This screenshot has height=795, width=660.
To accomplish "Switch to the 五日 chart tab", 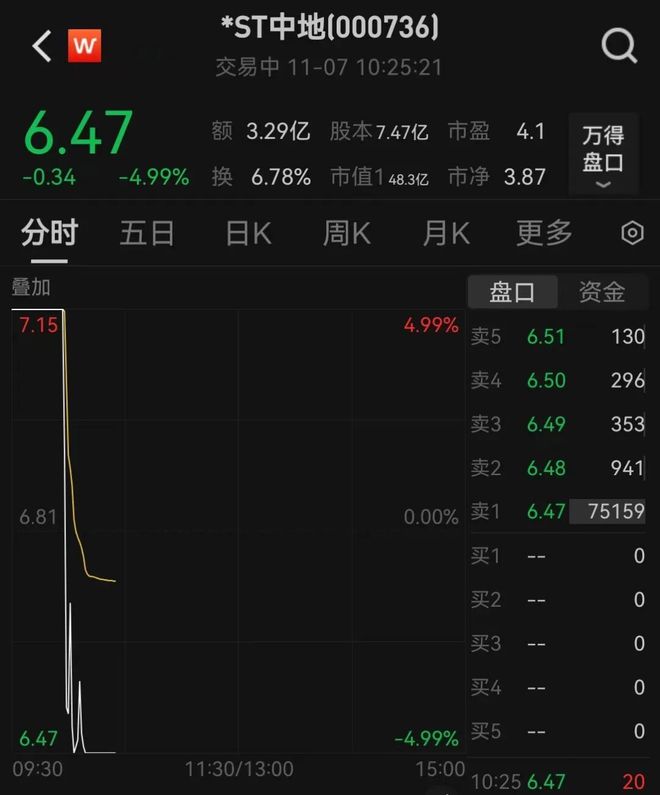I will [147, 234].
